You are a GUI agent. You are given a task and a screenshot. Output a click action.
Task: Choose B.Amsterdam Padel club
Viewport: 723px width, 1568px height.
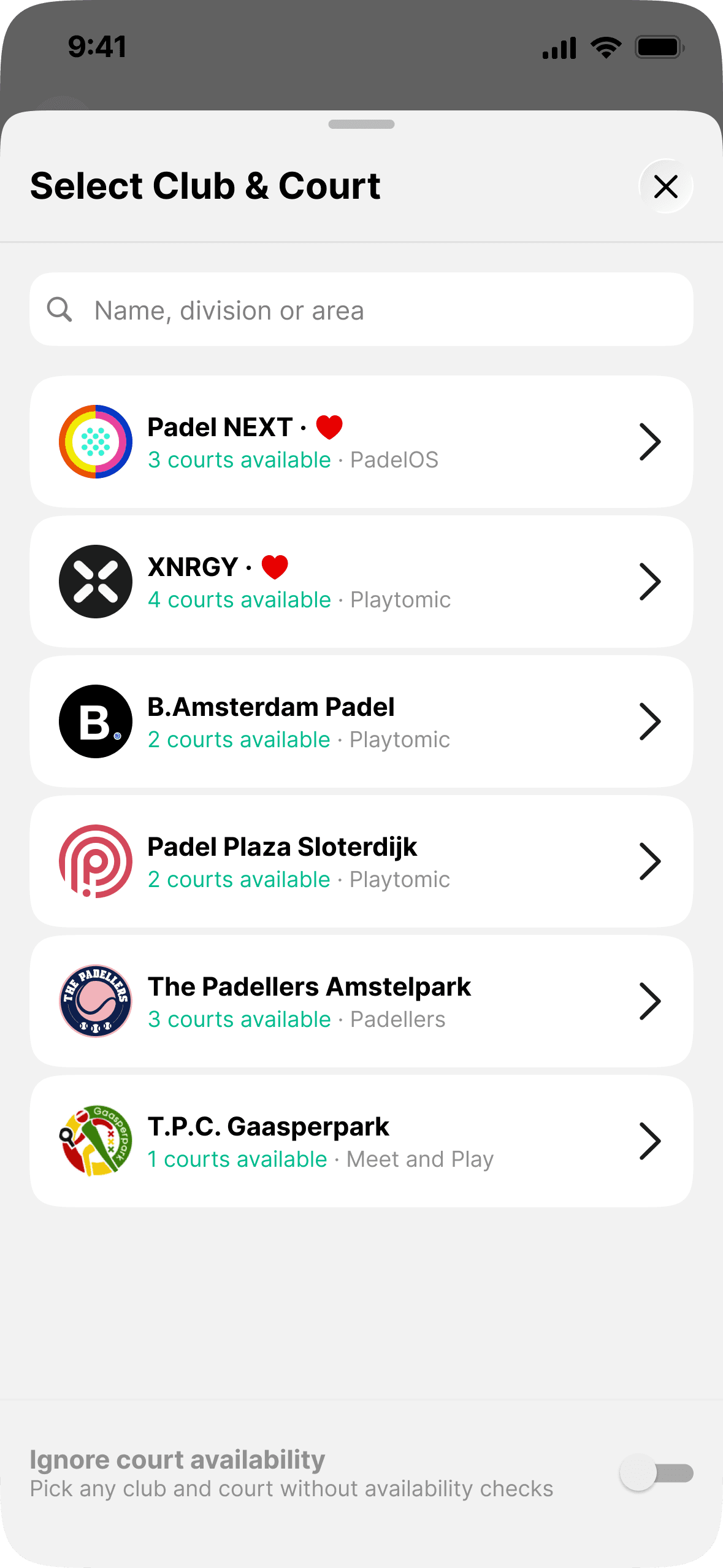(361, 721)
